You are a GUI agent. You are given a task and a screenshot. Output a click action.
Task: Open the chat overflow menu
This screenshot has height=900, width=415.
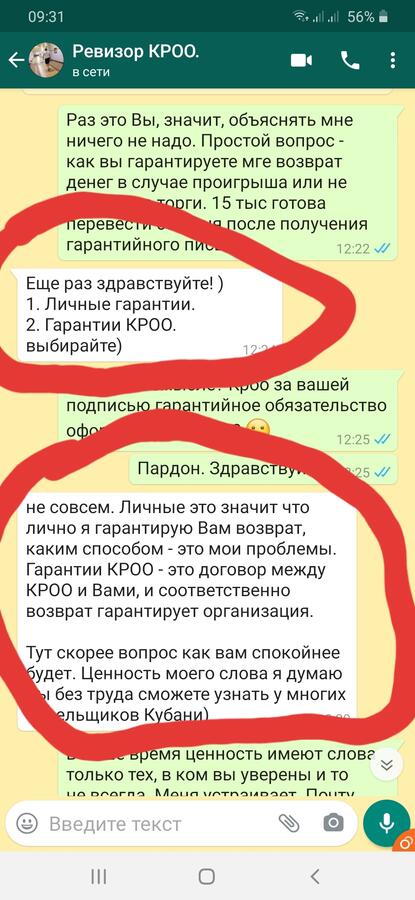(x=393, y=60)
